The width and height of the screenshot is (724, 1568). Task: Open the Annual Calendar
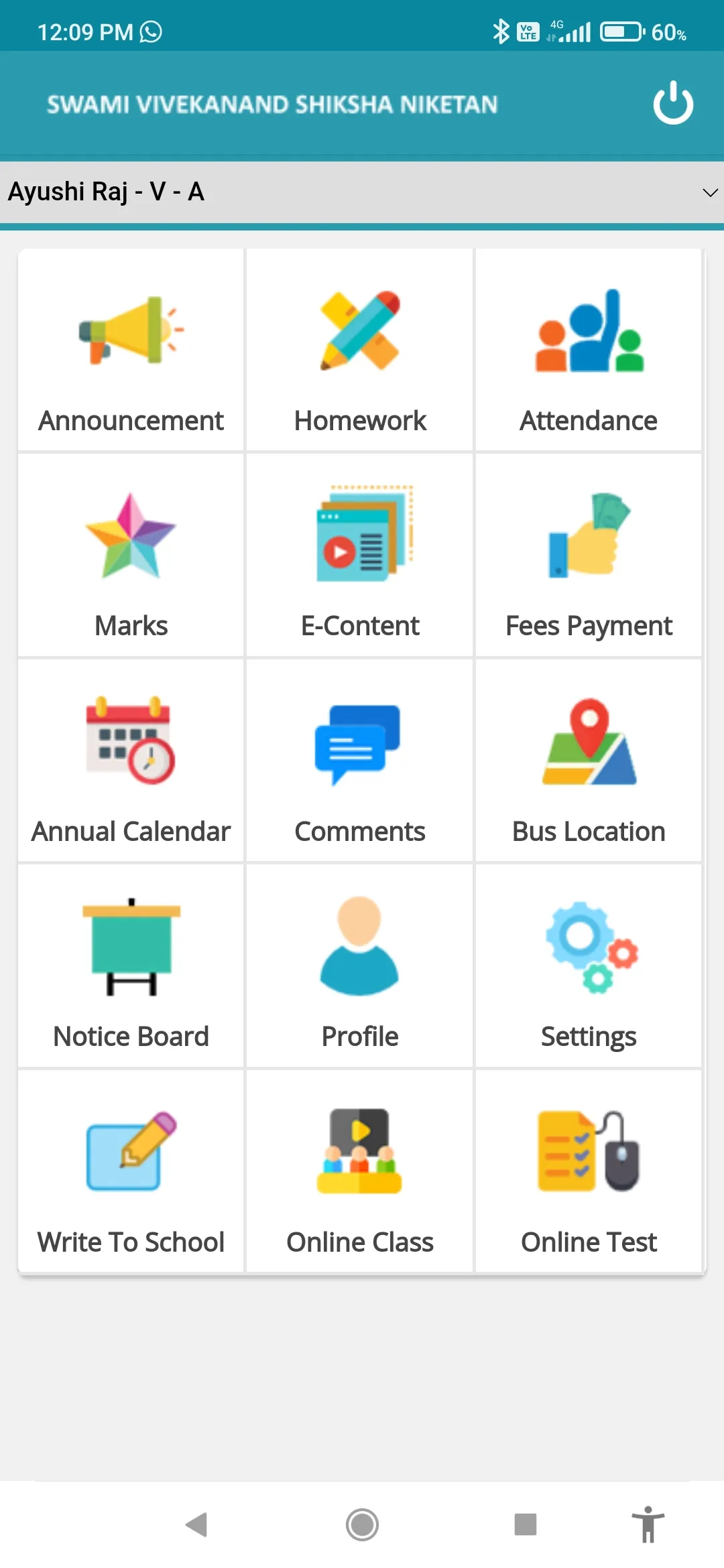tap(131, 761)
